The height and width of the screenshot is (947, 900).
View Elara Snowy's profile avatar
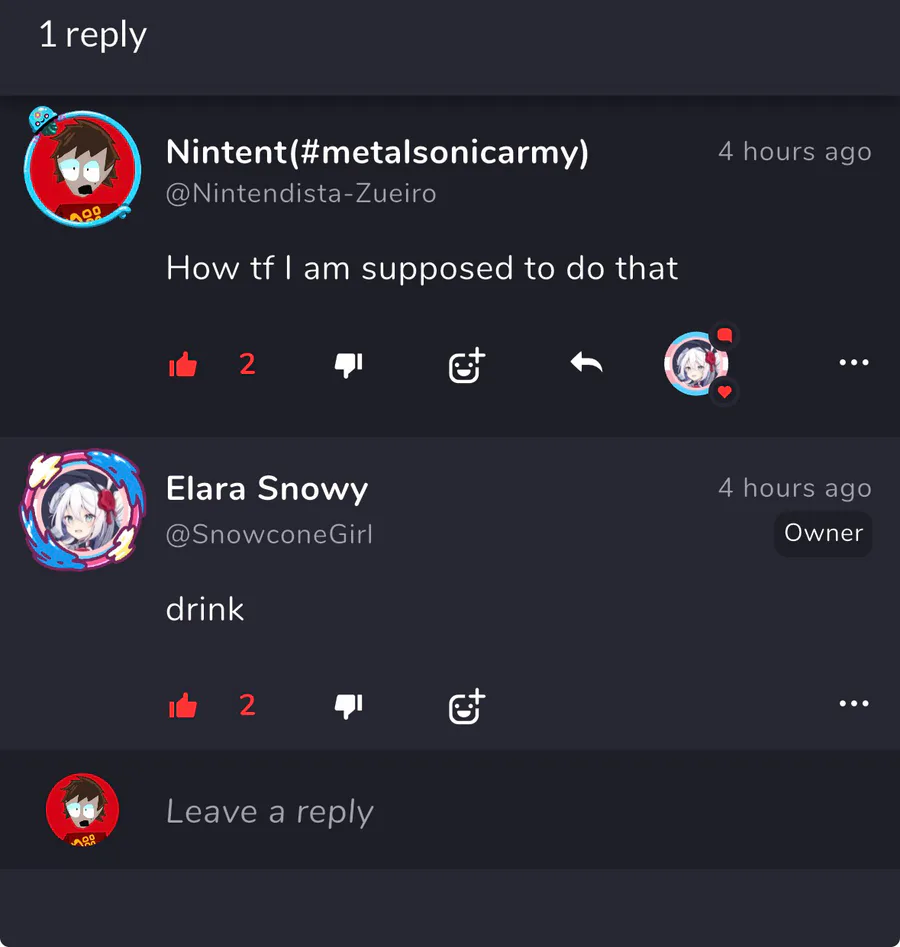82,509
